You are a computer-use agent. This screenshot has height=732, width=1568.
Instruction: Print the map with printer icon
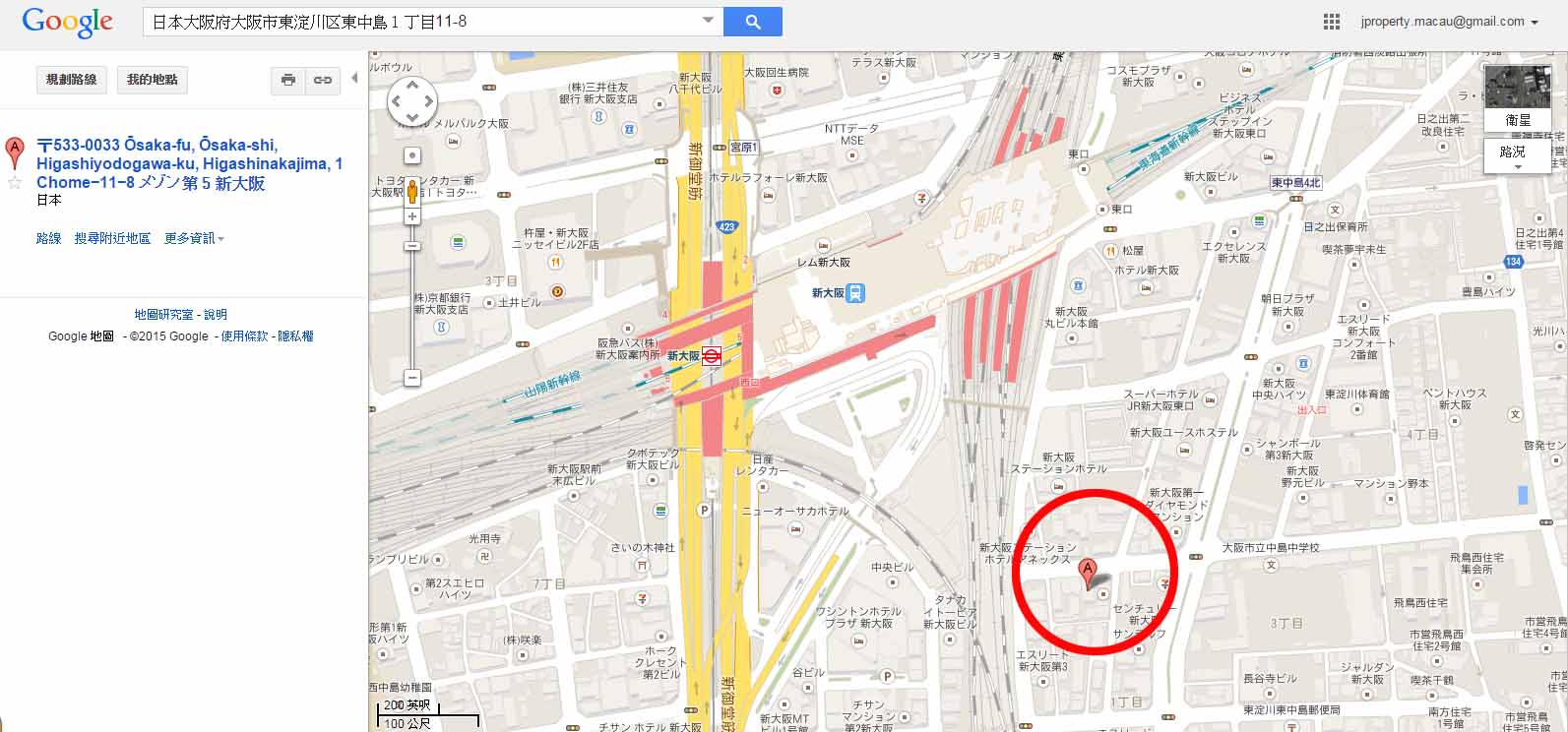pos(288,80)
